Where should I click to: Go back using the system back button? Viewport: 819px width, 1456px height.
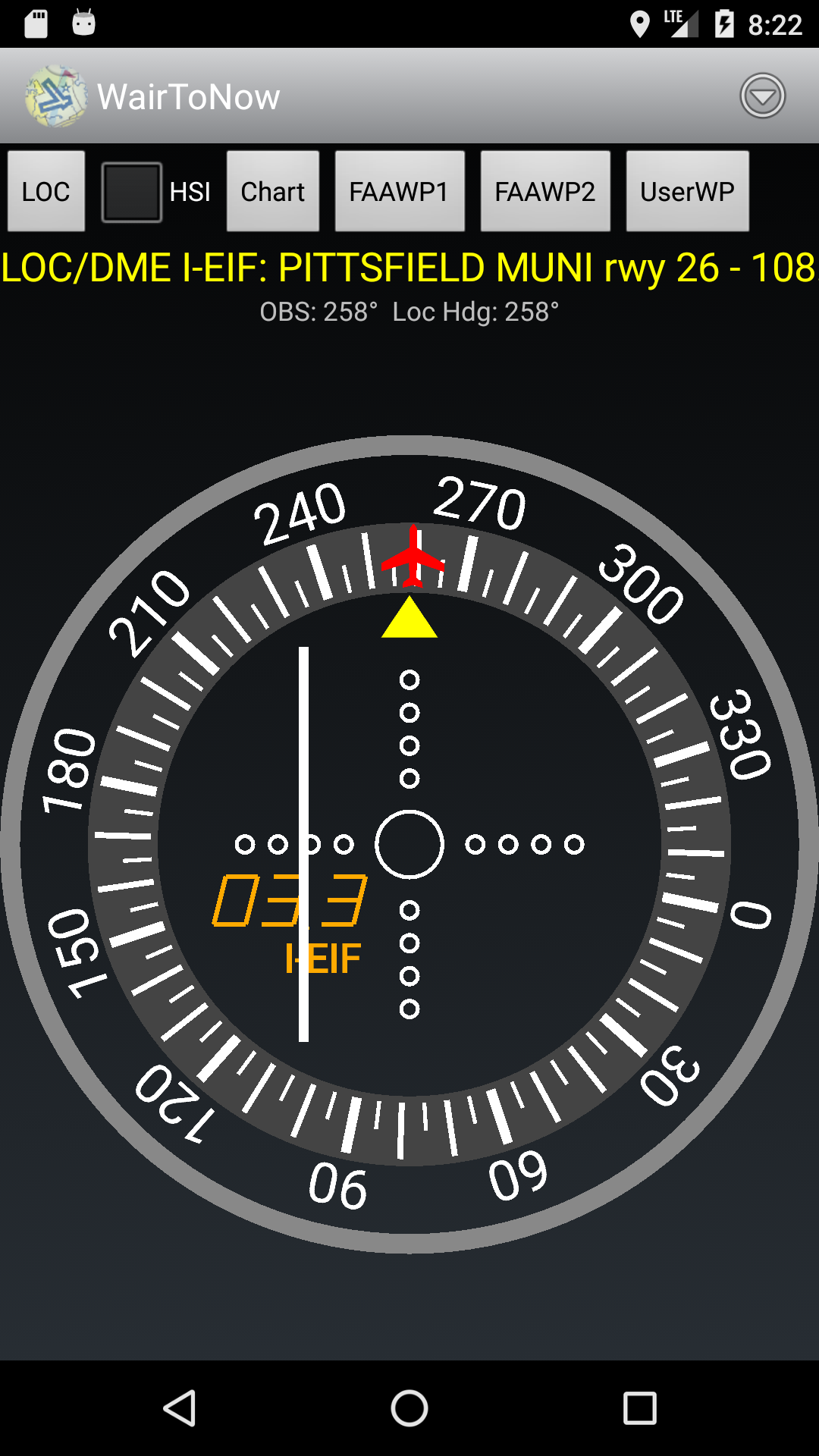180,1408
